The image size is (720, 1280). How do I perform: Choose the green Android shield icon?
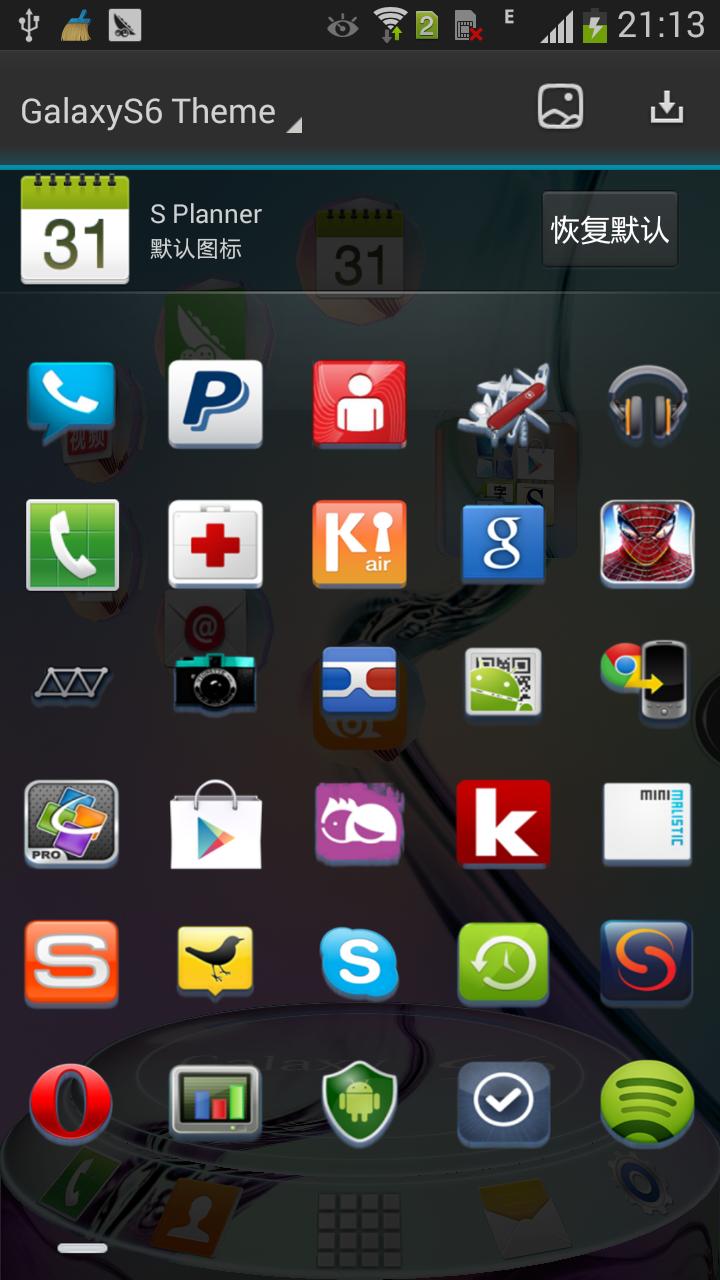pos(359,1104)
